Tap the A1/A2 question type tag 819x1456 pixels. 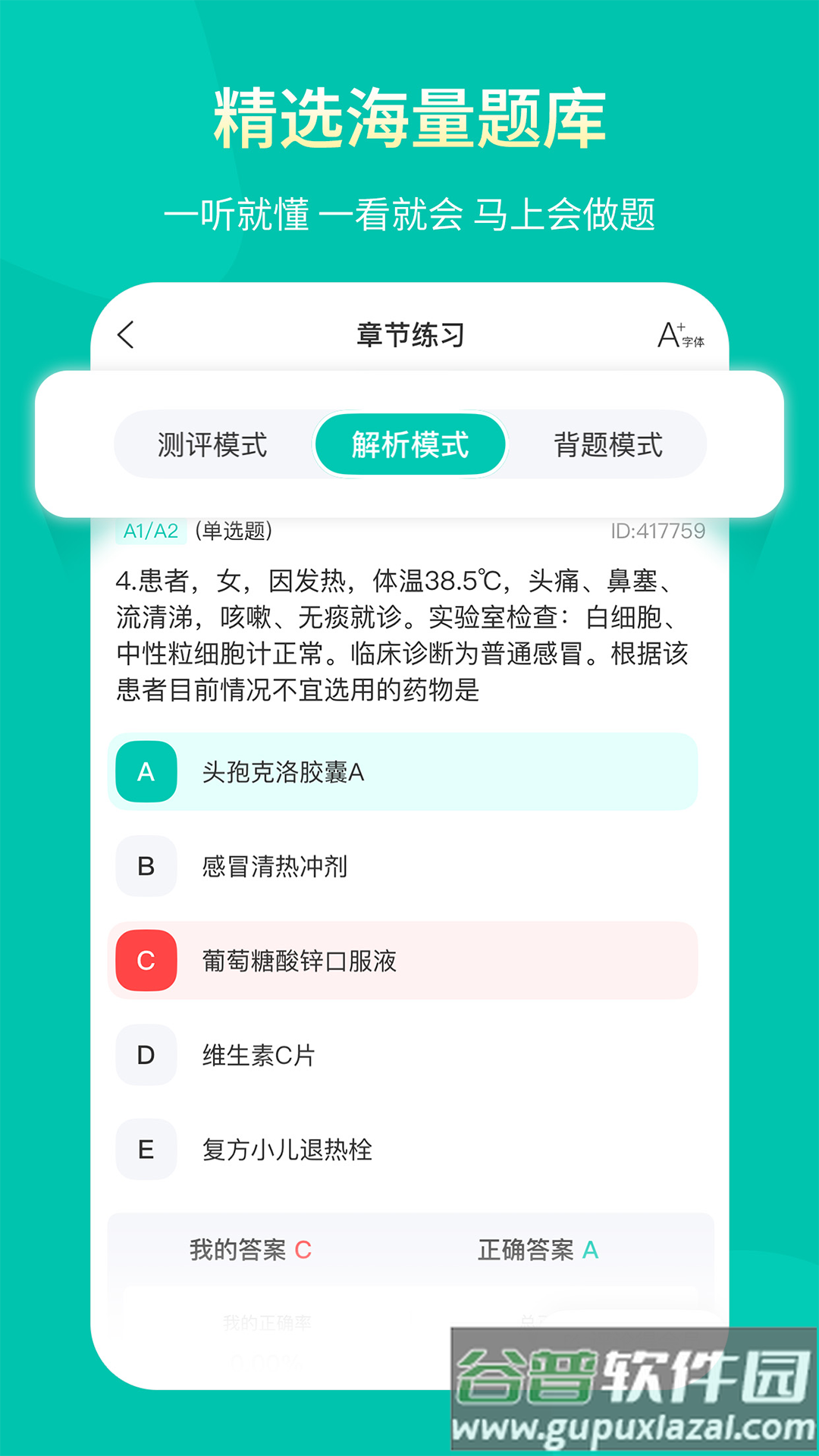(149, 529)
